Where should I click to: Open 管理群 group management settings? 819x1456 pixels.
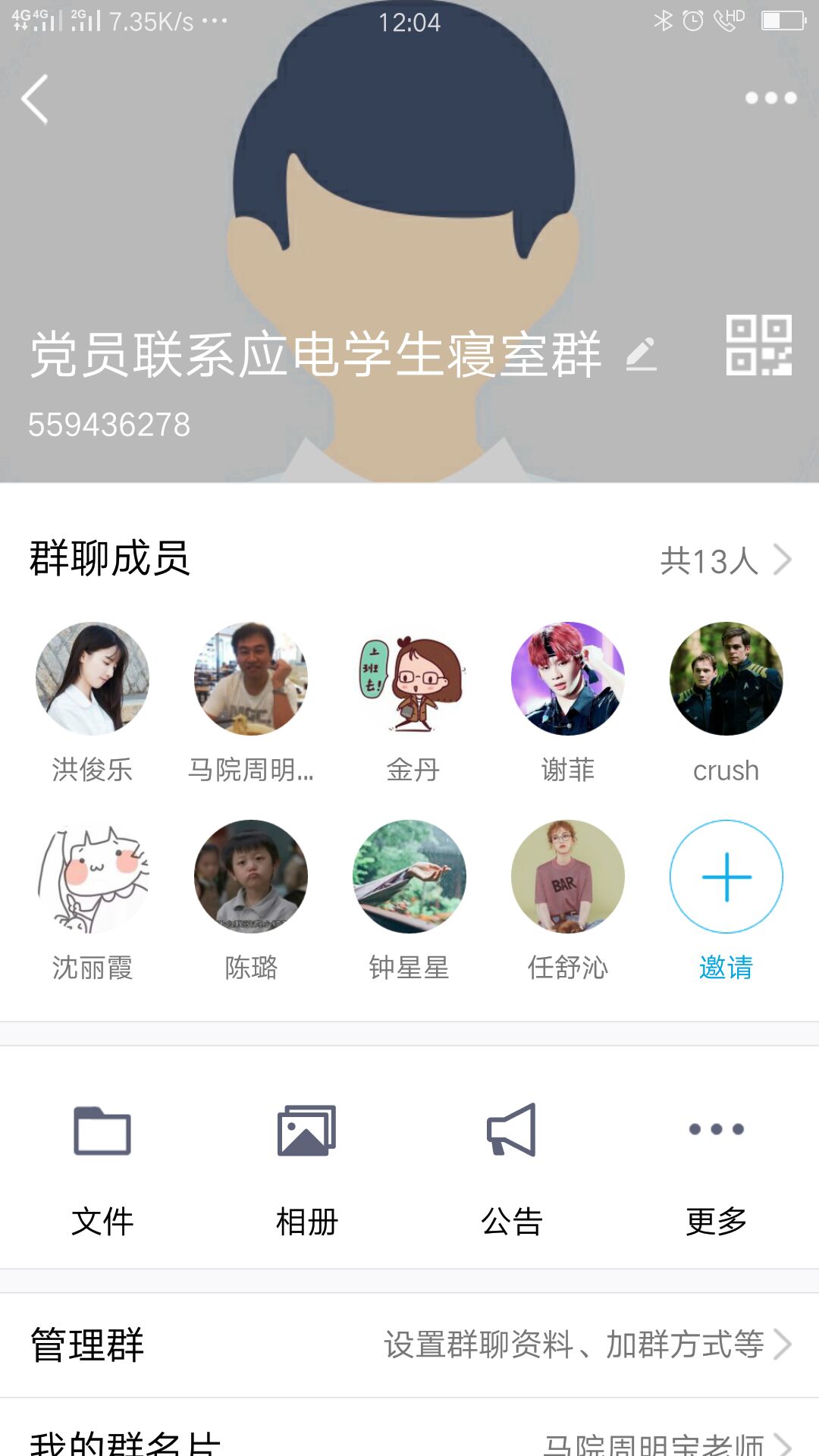point(409,1345)
